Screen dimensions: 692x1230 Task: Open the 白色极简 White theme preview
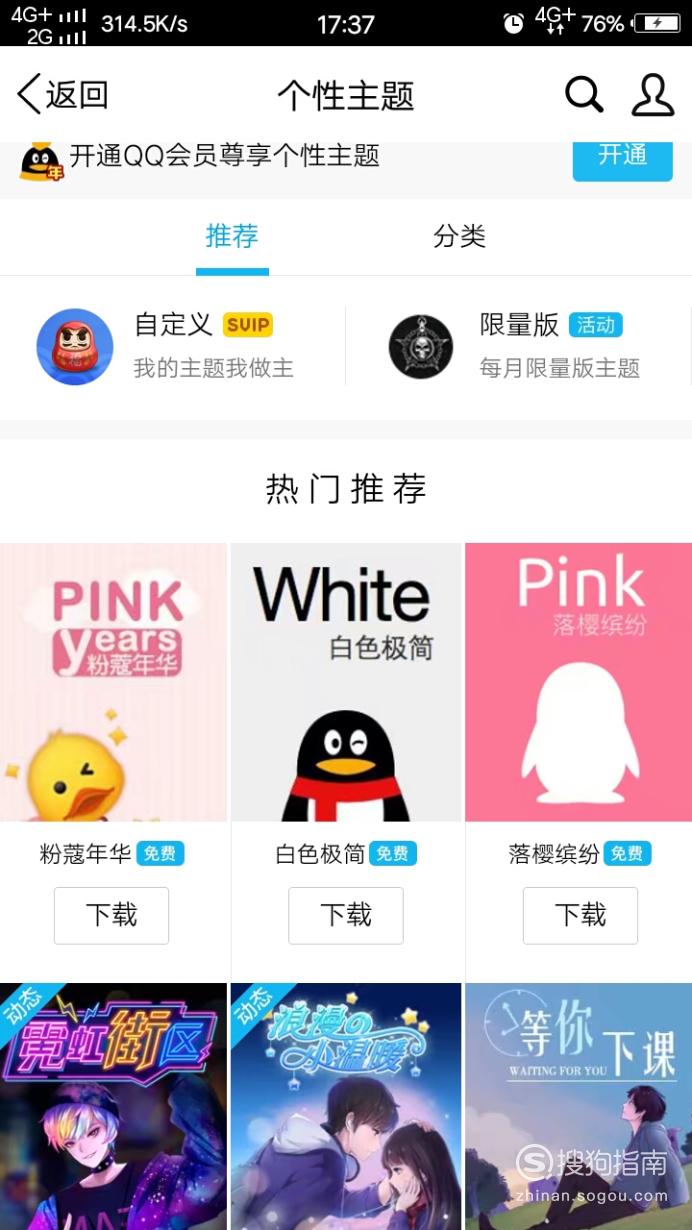coord(346,682)
